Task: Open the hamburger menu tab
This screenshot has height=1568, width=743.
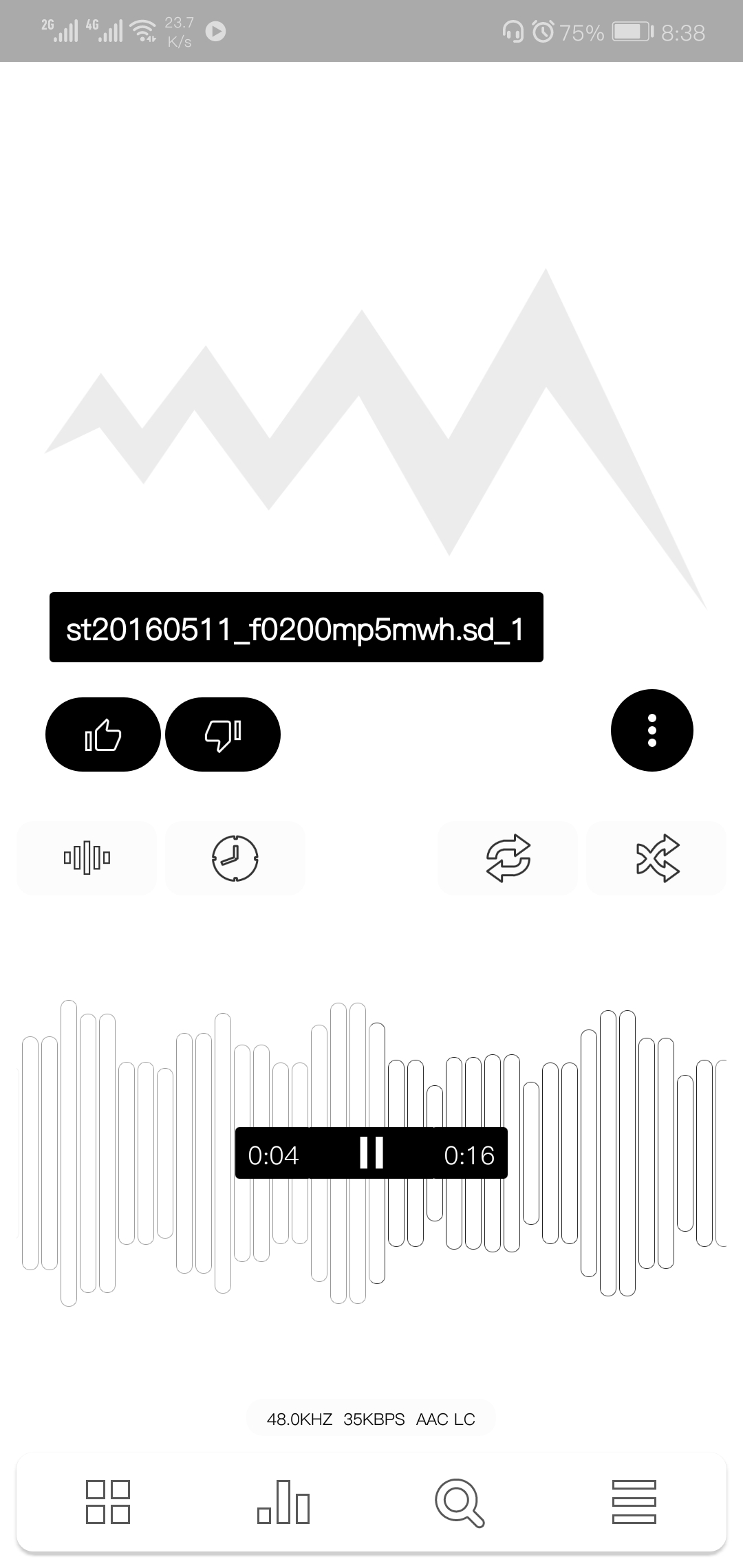Action: 634,1502
